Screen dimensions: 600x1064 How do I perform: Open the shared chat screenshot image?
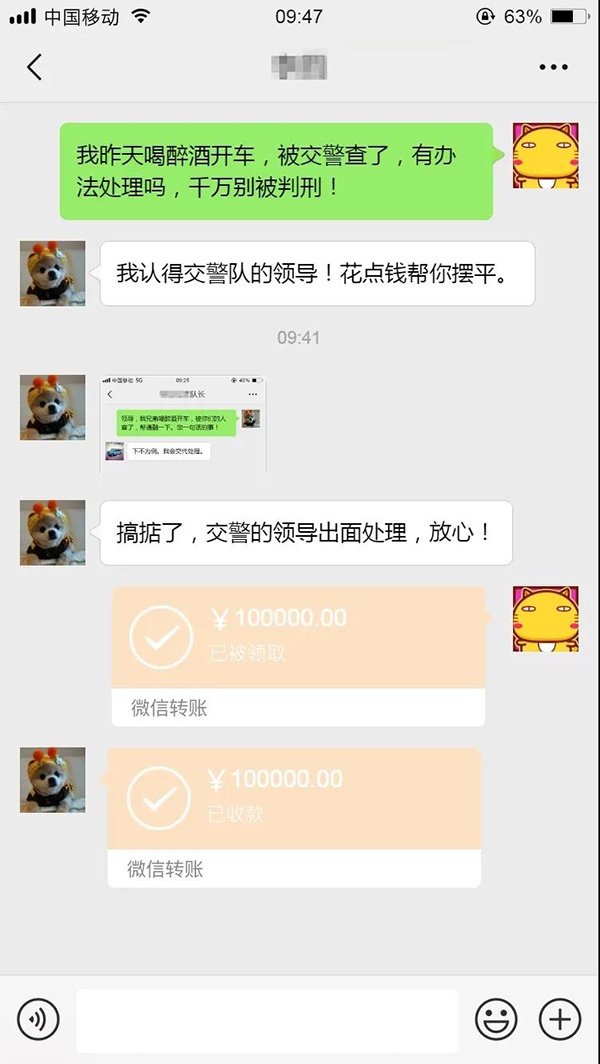(183, 425)
